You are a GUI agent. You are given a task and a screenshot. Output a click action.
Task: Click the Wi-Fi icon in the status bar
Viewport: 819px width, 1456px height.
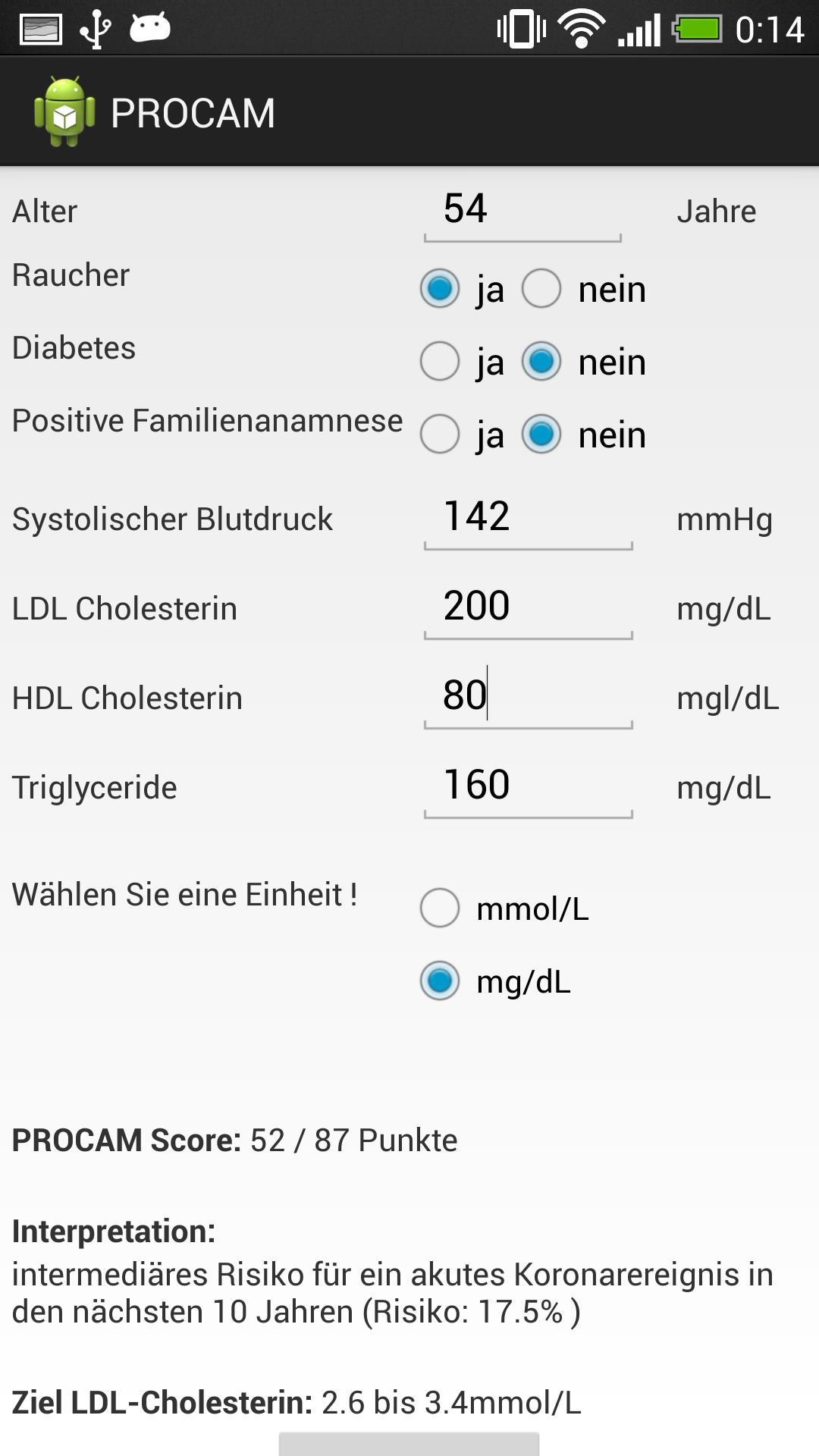(x=581, y=27)
